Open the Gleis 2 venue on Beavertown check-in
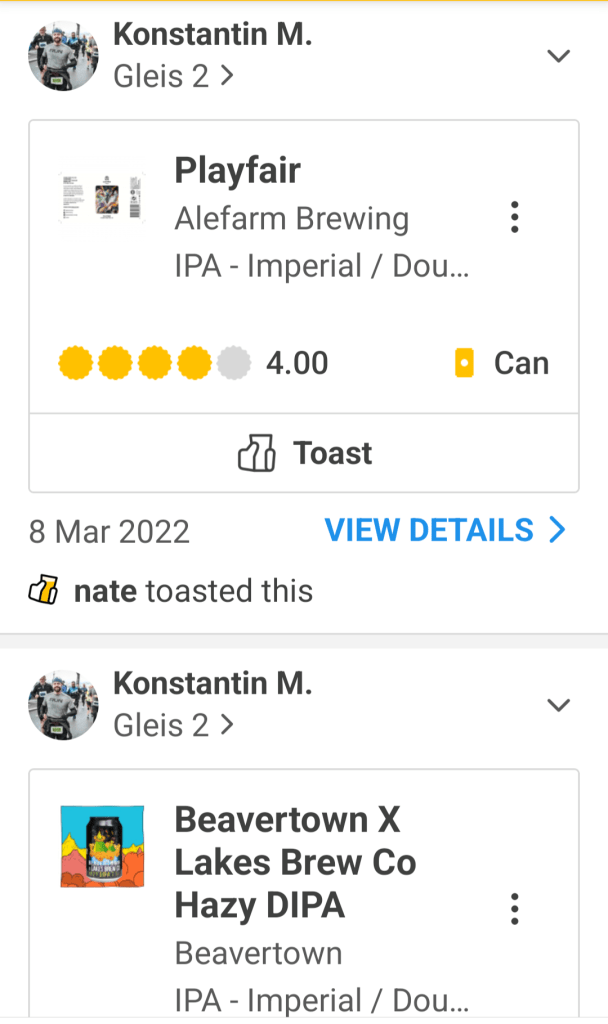 [x=172, y=725]
